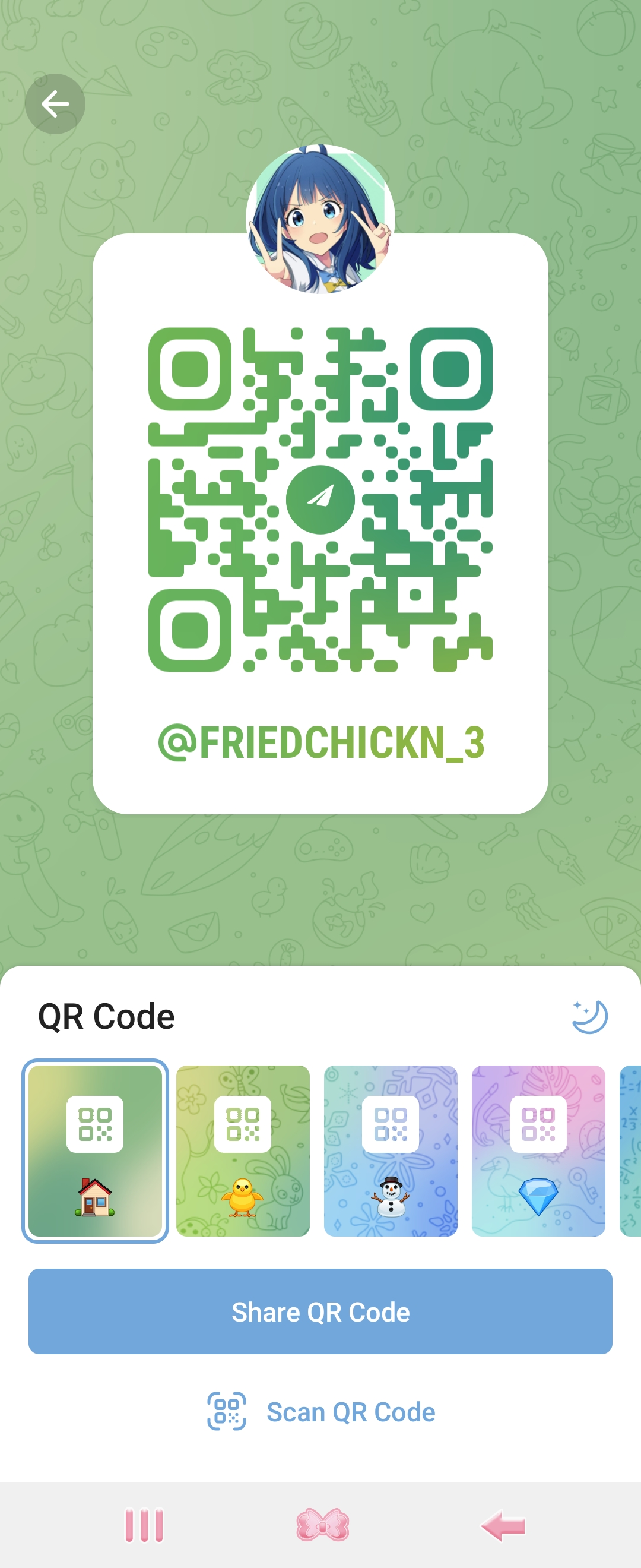Open recent apps from navigation bar
Image resolution: width=641 pixels, height=1568 pixels.
tap(144, 1525)
